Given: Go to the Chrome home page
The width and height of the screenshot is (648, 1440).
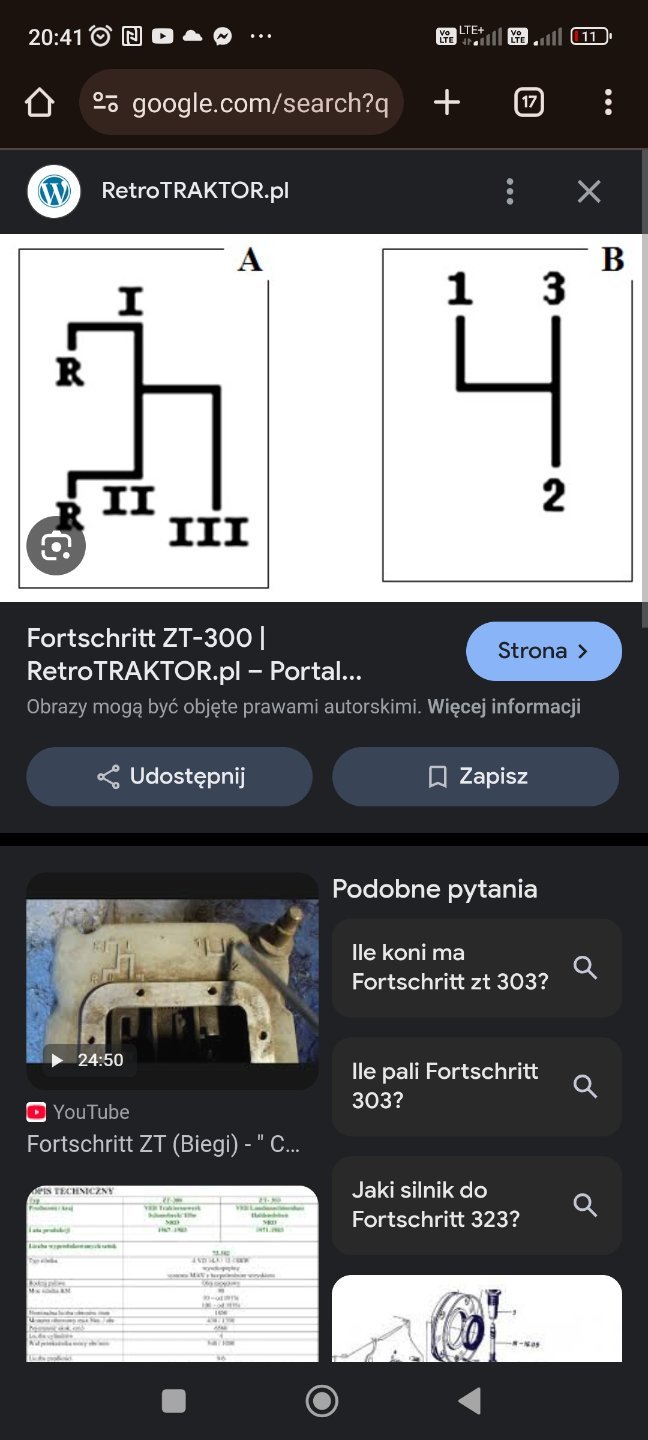Looking at the screenshot, I should click(x=39, y=102).
